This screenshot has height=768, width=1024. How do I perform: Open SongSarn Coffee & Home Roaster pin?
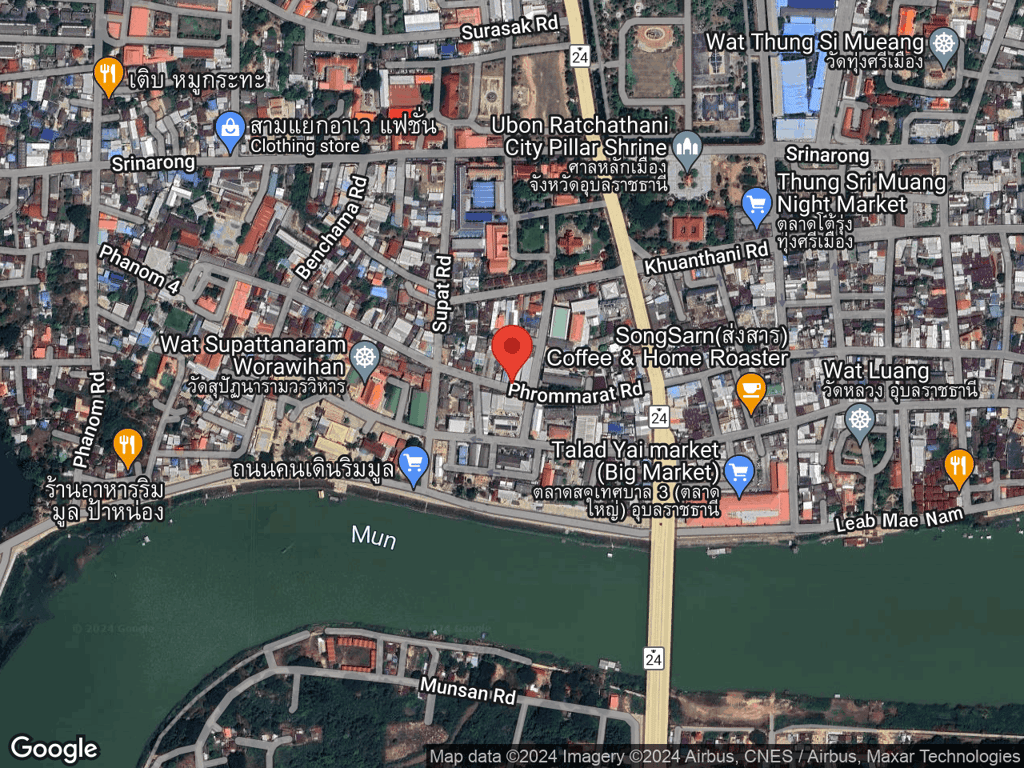tap(750, 391)
